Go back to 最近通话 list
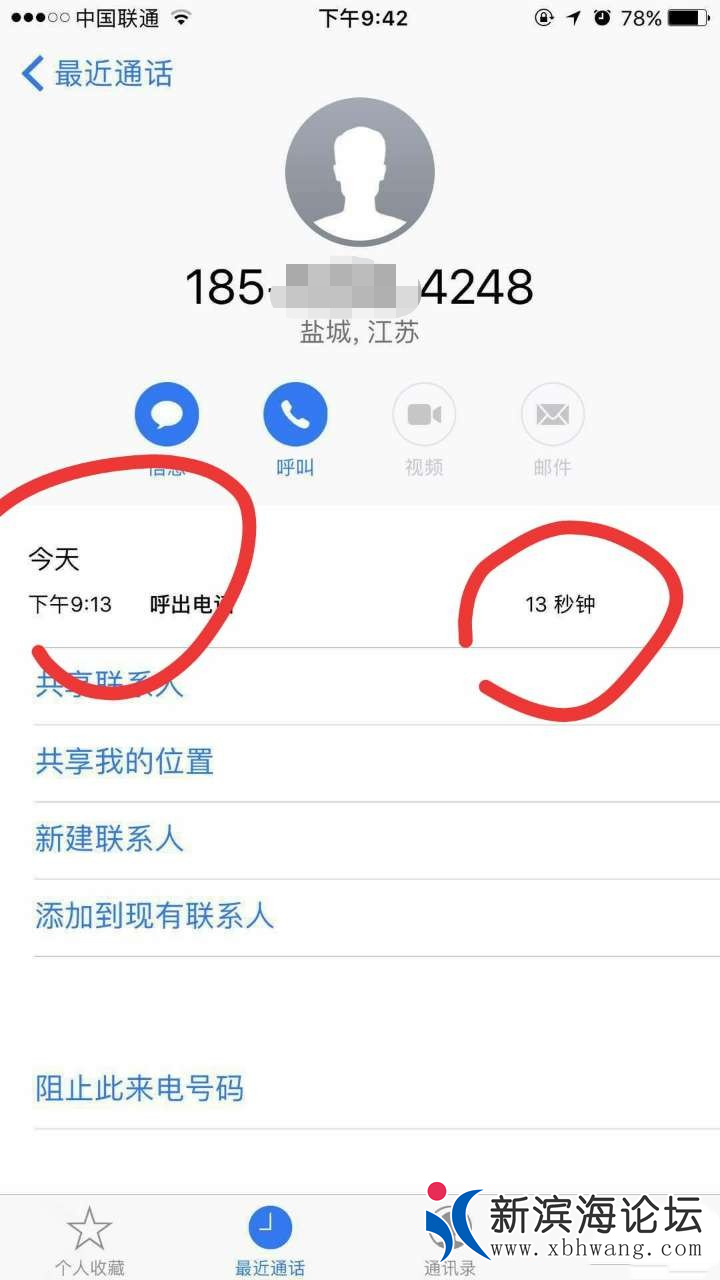The width and height of the screenshot is (720, 1280). pos(97,74)
